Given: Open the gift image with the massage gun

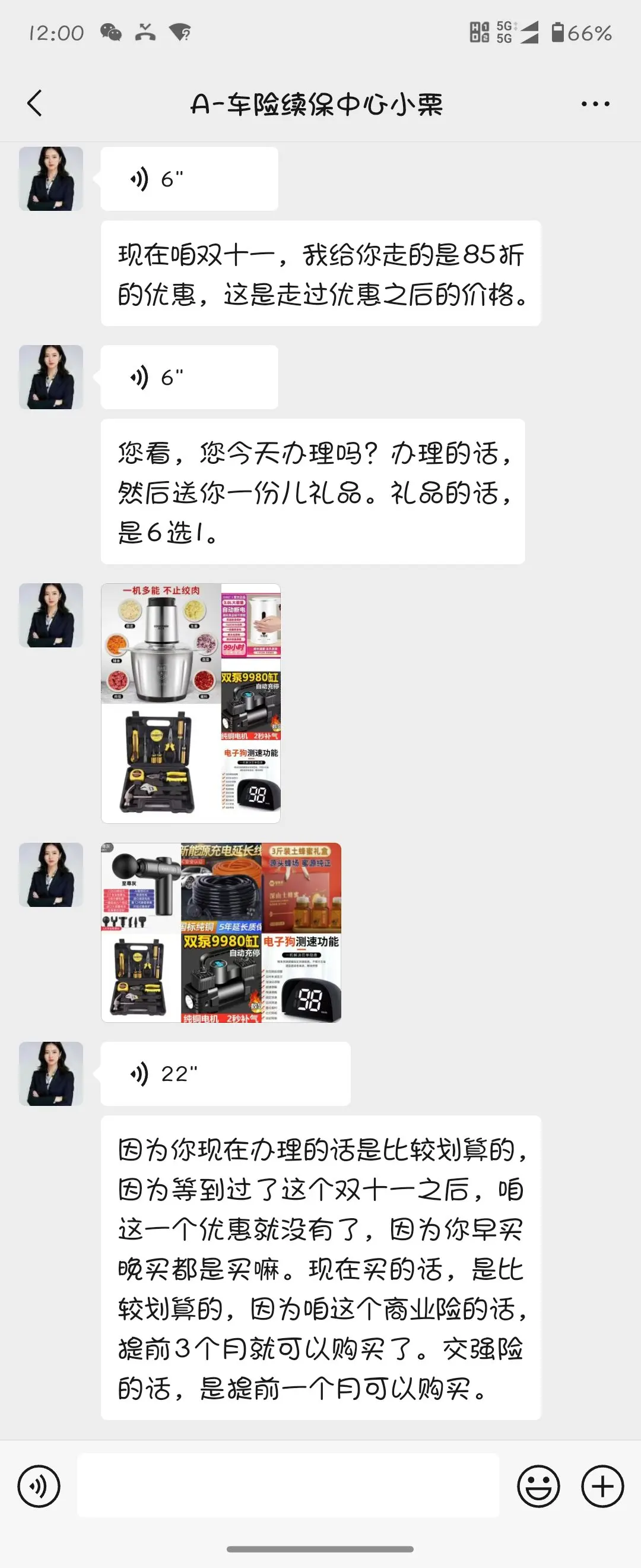Looking at the screenshot, I should (221, 932).
